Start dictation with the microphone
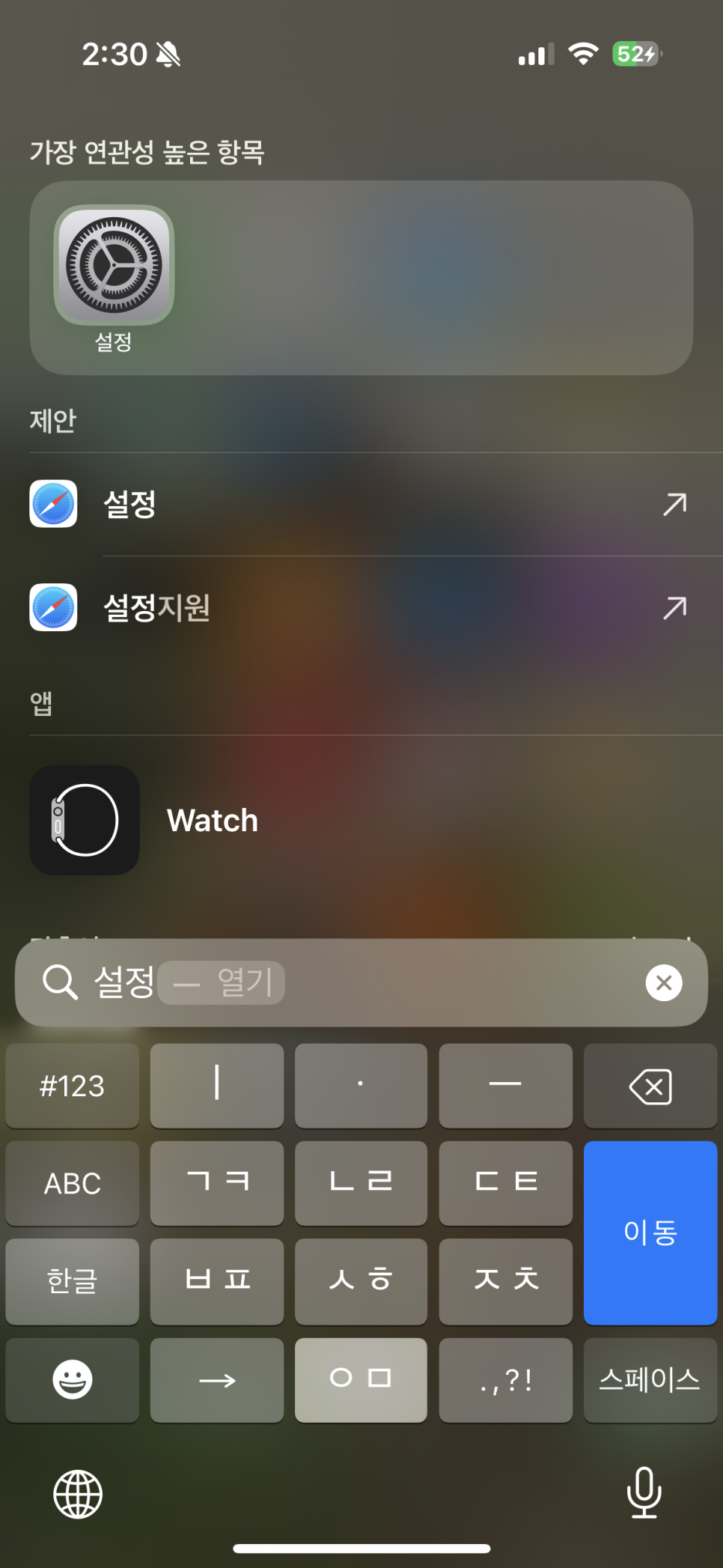723x1568 pixels. click(644, 1492)
